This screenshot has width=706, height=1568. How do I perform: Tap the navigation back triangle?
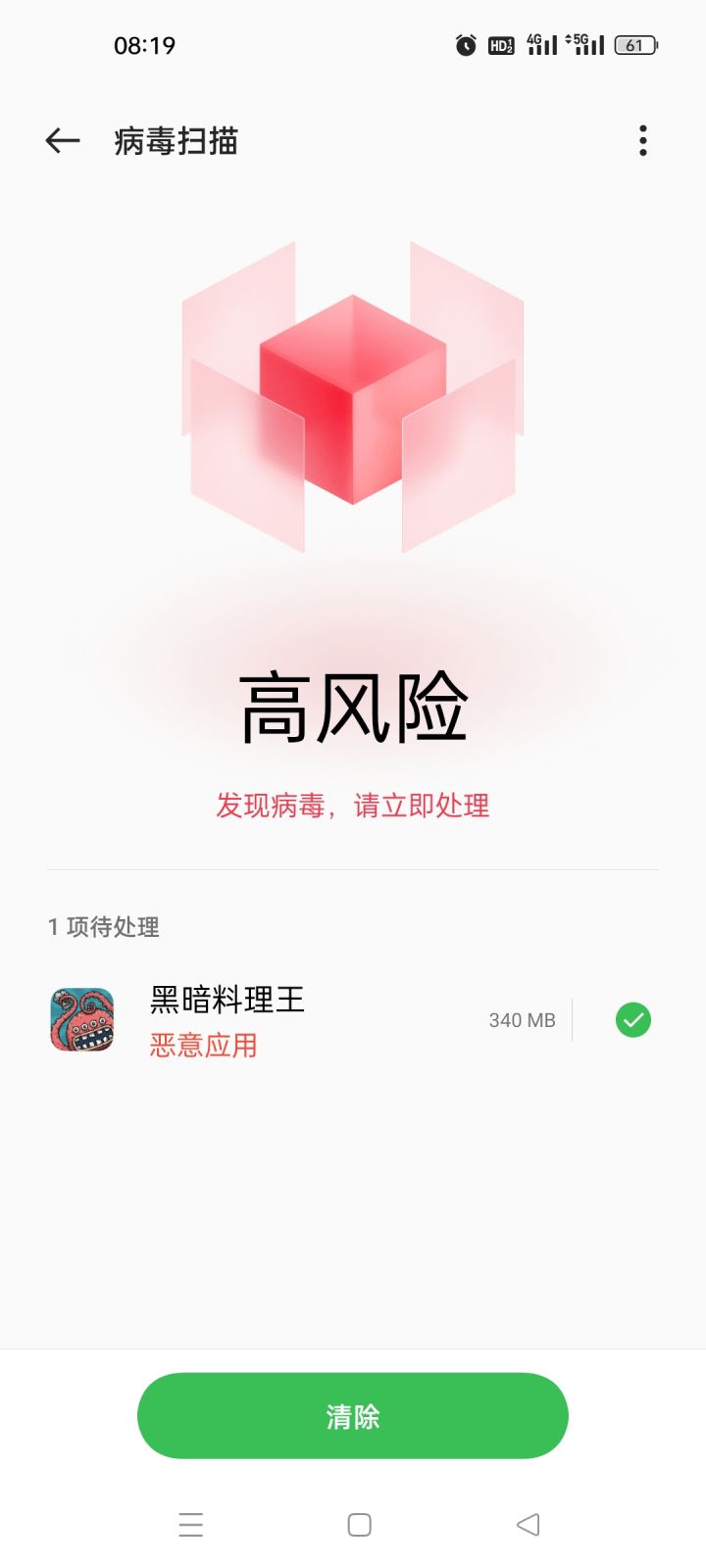[x=528, y=1524]
